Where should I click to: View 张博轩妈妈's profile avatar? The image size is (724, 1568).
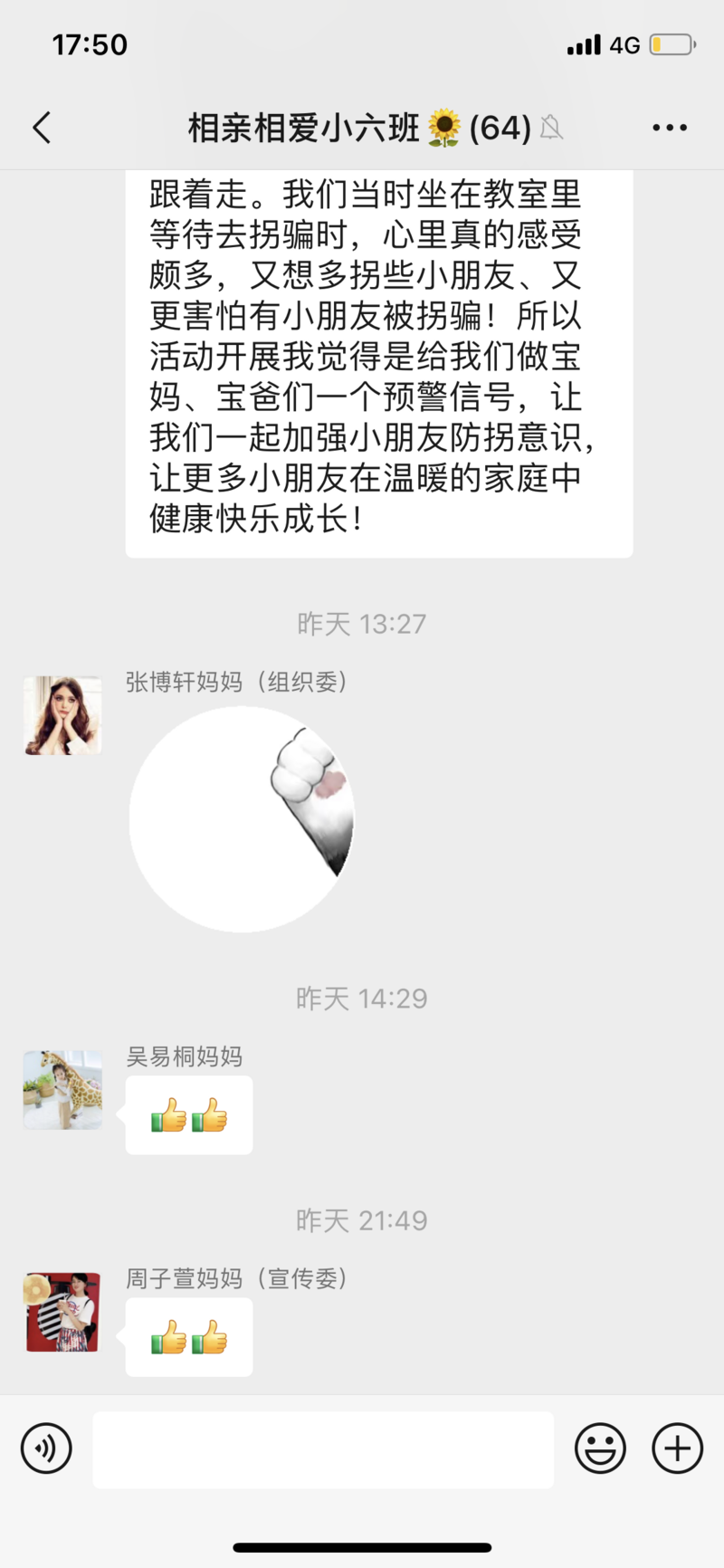coord(62,715)
